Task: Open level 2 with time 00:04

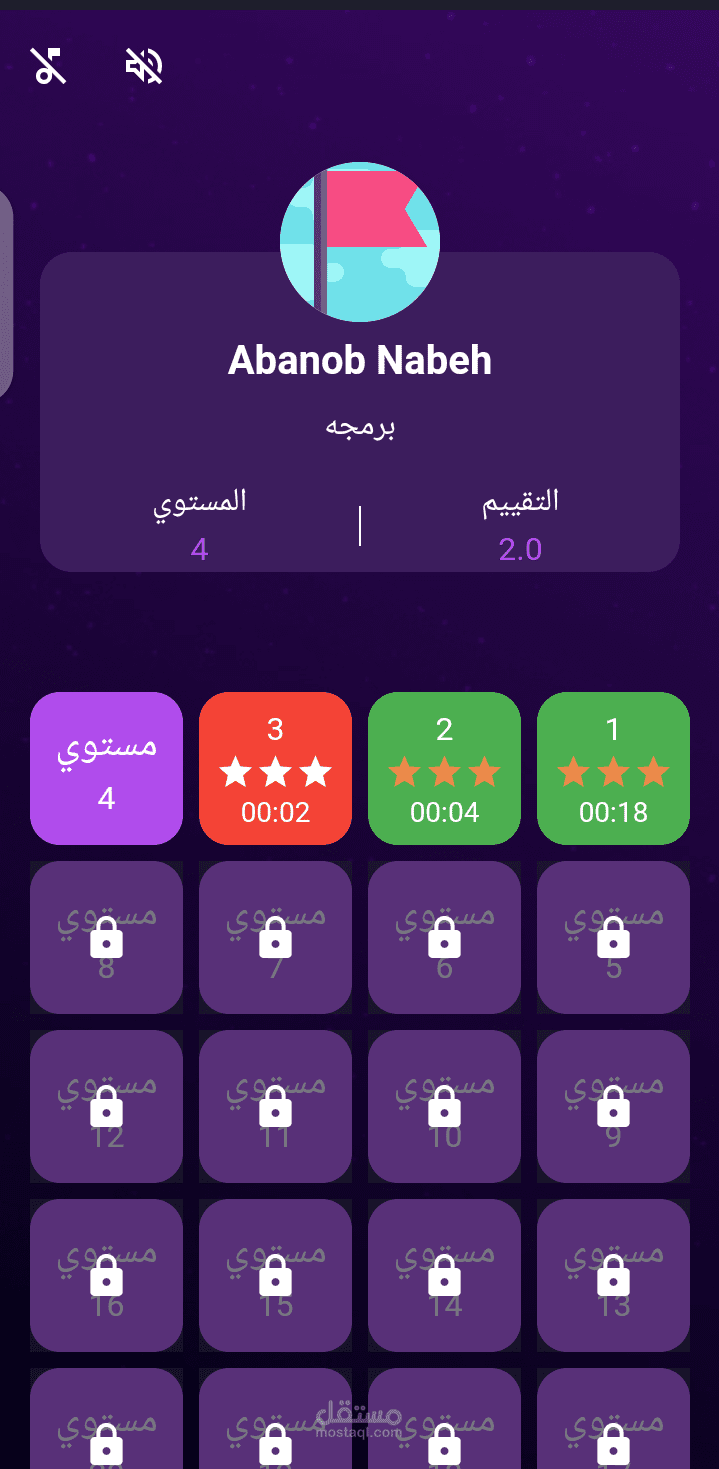Action: (x=444, y=768)
